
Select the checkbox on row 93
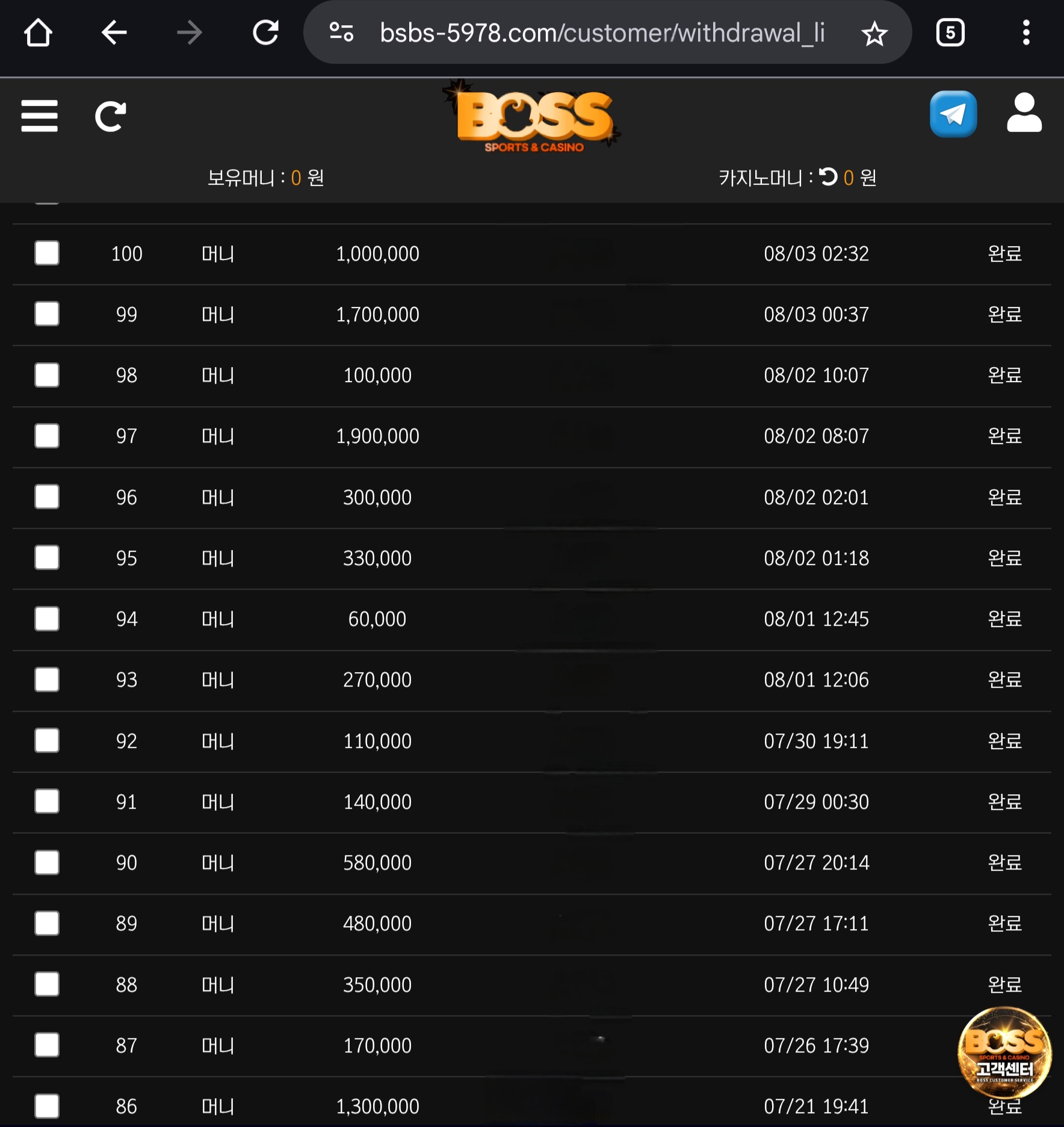point(47,679)
